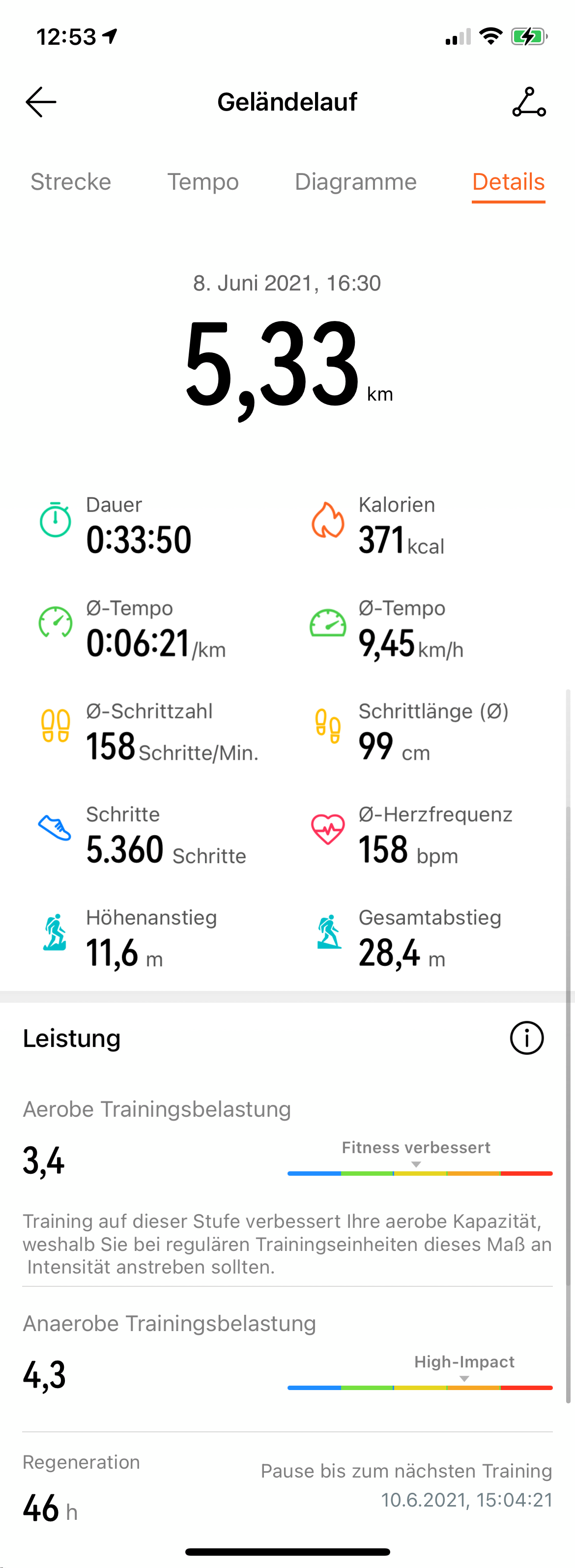This screenshot has width=575, height=1568.
Task: Open the Diagramme tab
Action: (355, 181)
